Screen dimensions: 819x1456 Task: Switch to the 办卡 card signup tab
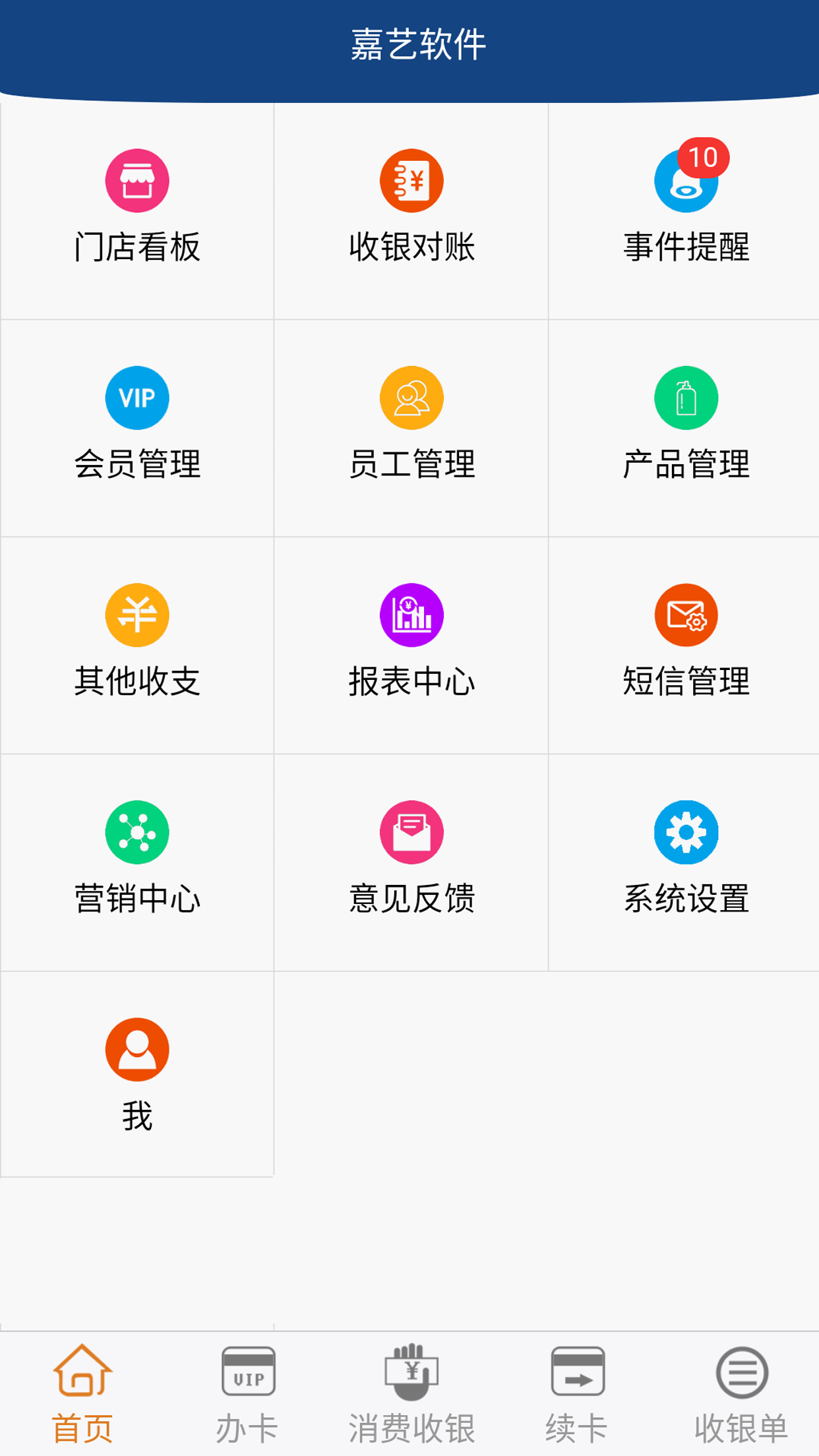tap(247, 1394)
